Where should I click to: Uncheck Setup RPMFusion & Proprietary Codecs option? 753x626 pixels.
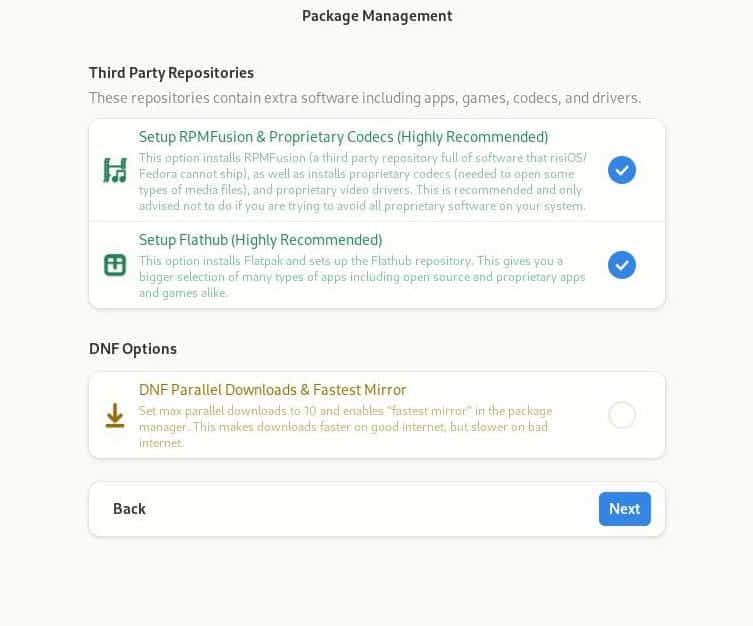pos(621,170)
